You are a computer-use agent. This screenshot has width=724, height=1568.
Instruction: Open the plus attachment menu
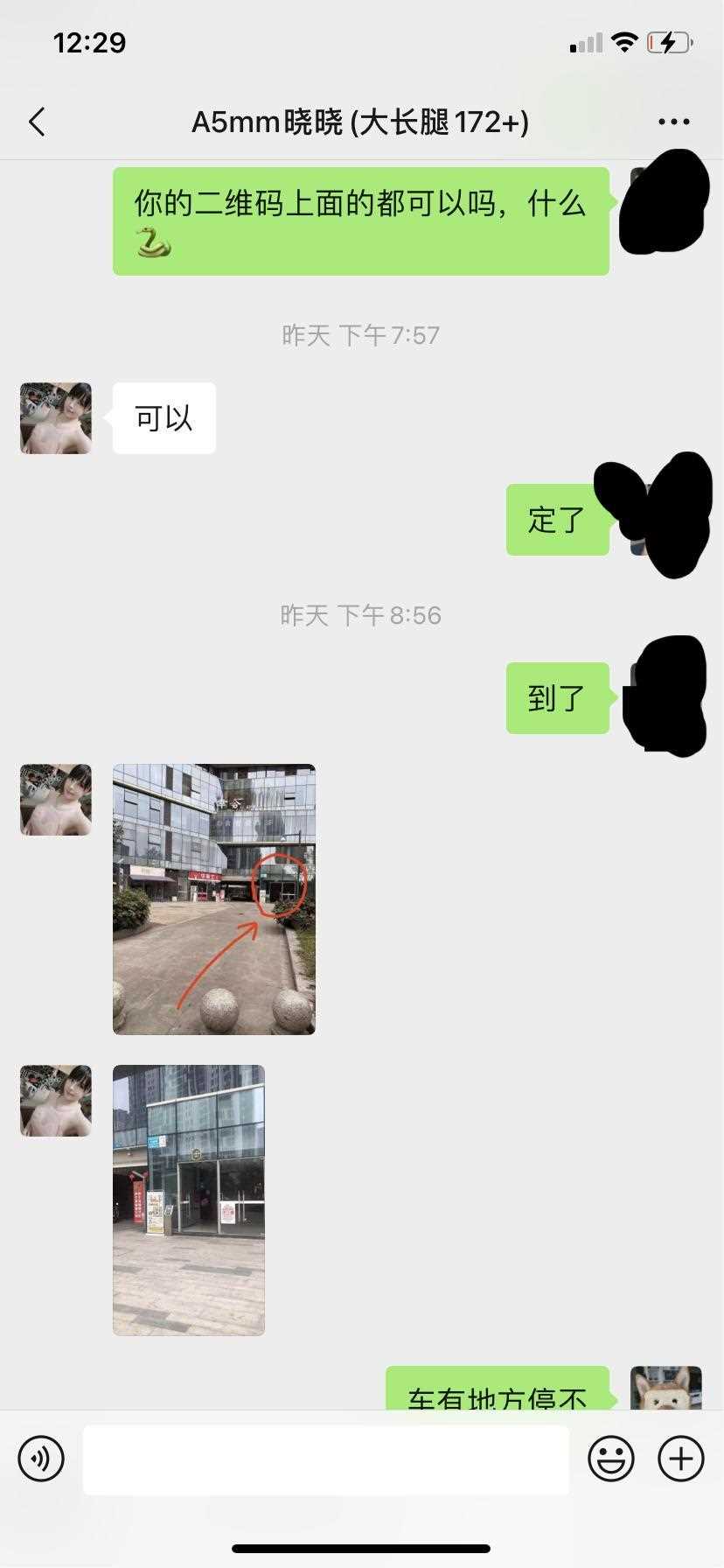pos(681,1459)
